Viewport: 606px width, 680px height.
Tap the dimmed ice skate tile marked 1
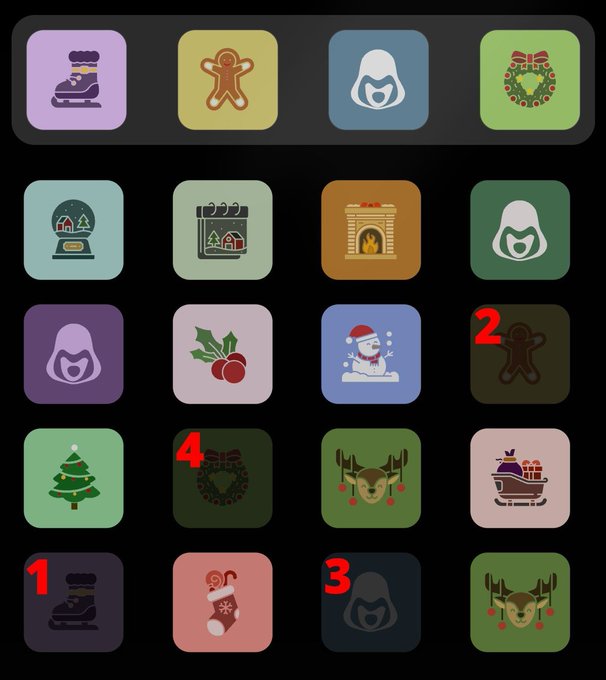pyautogui.click(x=73, y=602)
